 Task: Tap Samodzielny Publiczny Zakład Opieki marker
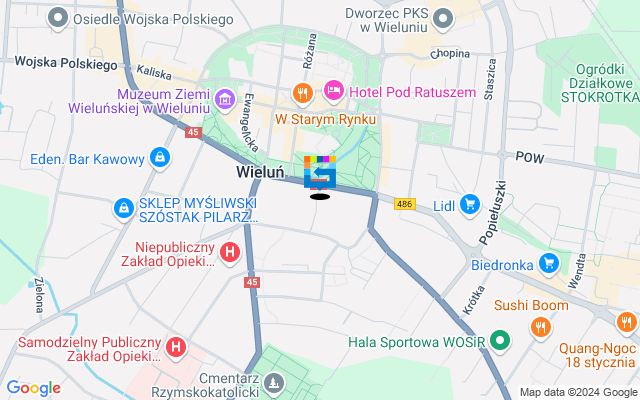pyautogui.click(x=177, y=347)
